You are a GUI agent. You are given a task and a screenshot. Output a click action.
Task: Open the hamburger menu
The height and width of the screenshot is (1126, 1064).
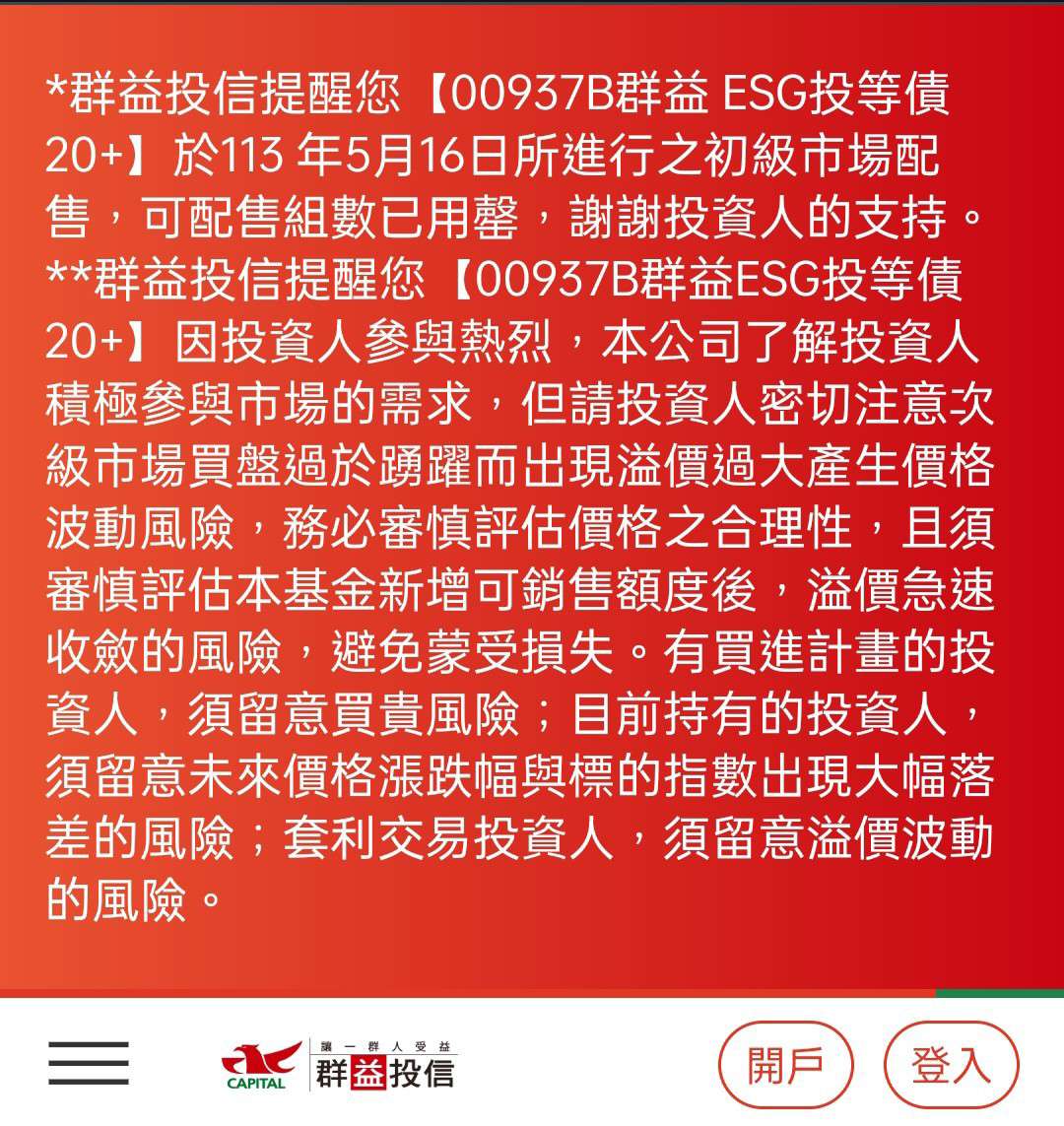click(89, 1064)
